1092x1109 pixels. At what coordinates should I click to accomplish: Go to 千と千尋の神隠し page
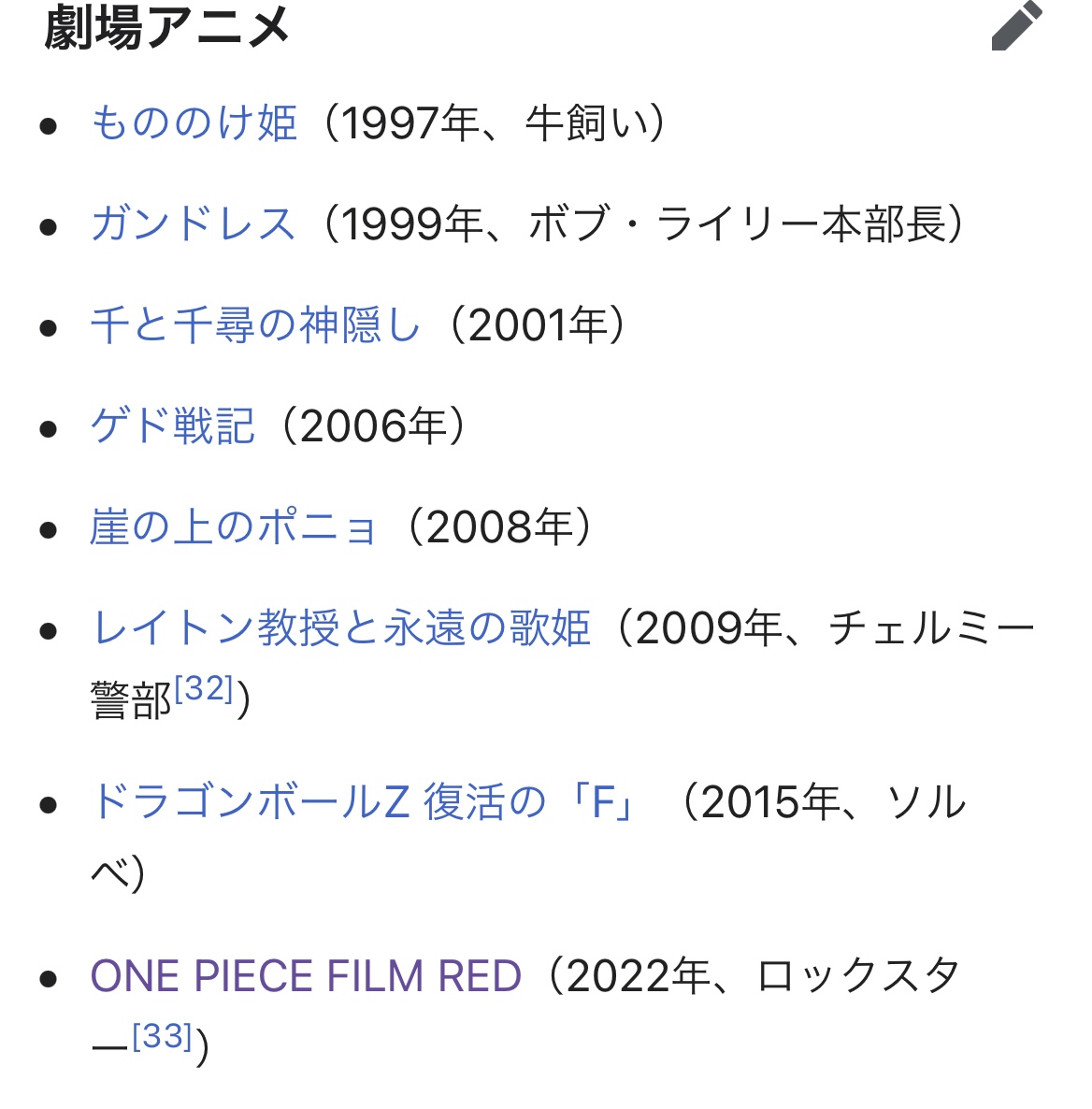(x=255, y=325)
